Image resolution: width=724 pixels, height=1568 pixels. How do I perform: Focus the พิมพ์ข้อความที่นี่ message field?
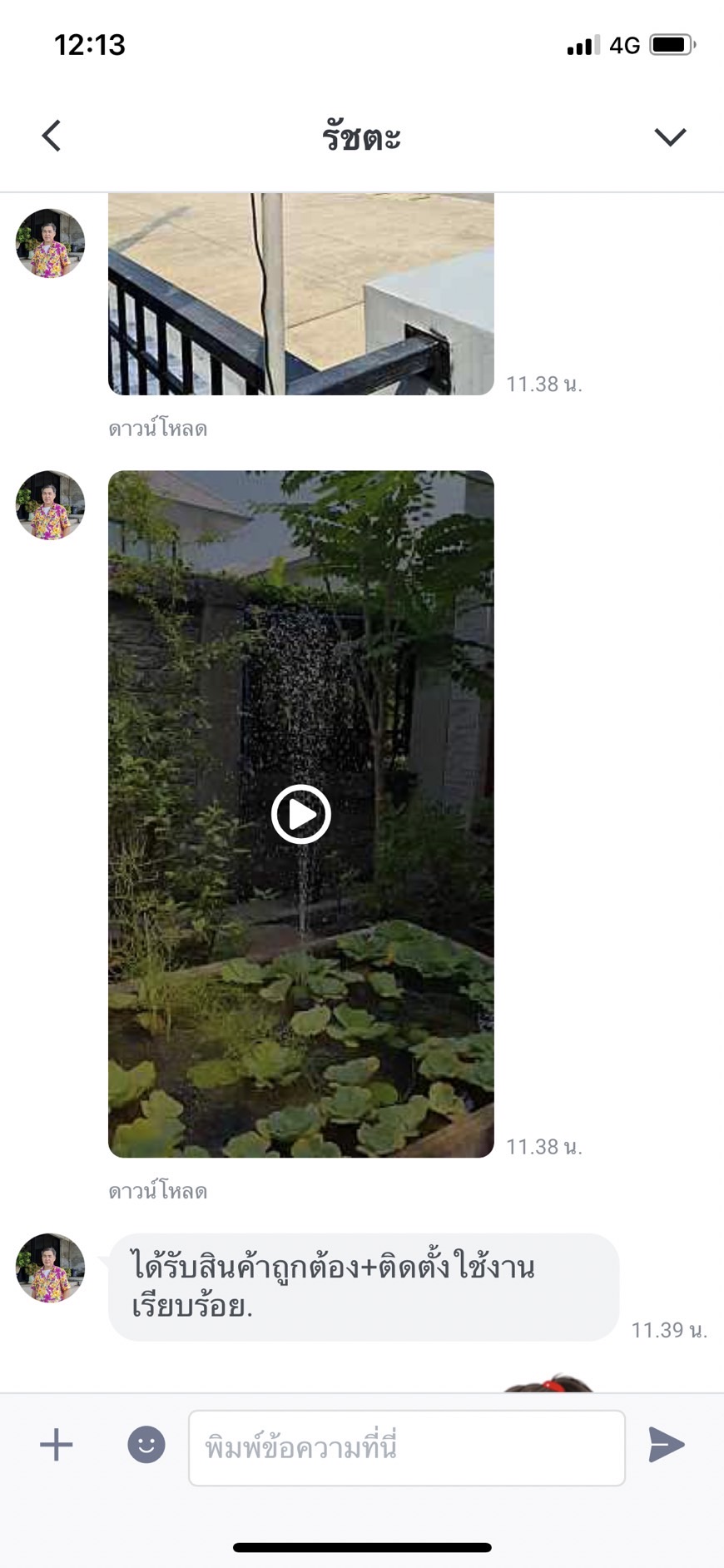406,1447
